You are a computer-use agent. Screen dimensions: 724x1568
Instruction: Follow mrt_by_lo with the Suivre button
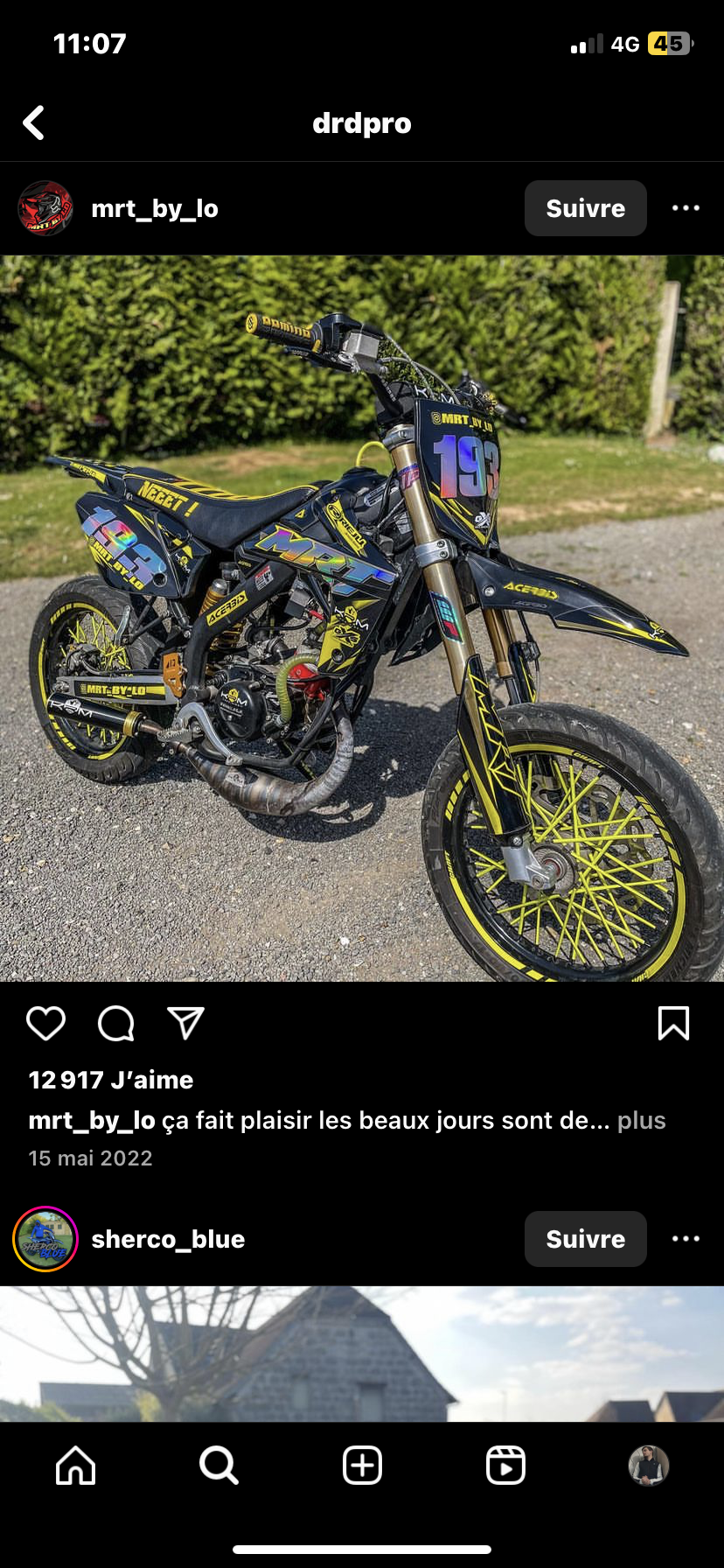click(x=585, y=208)
